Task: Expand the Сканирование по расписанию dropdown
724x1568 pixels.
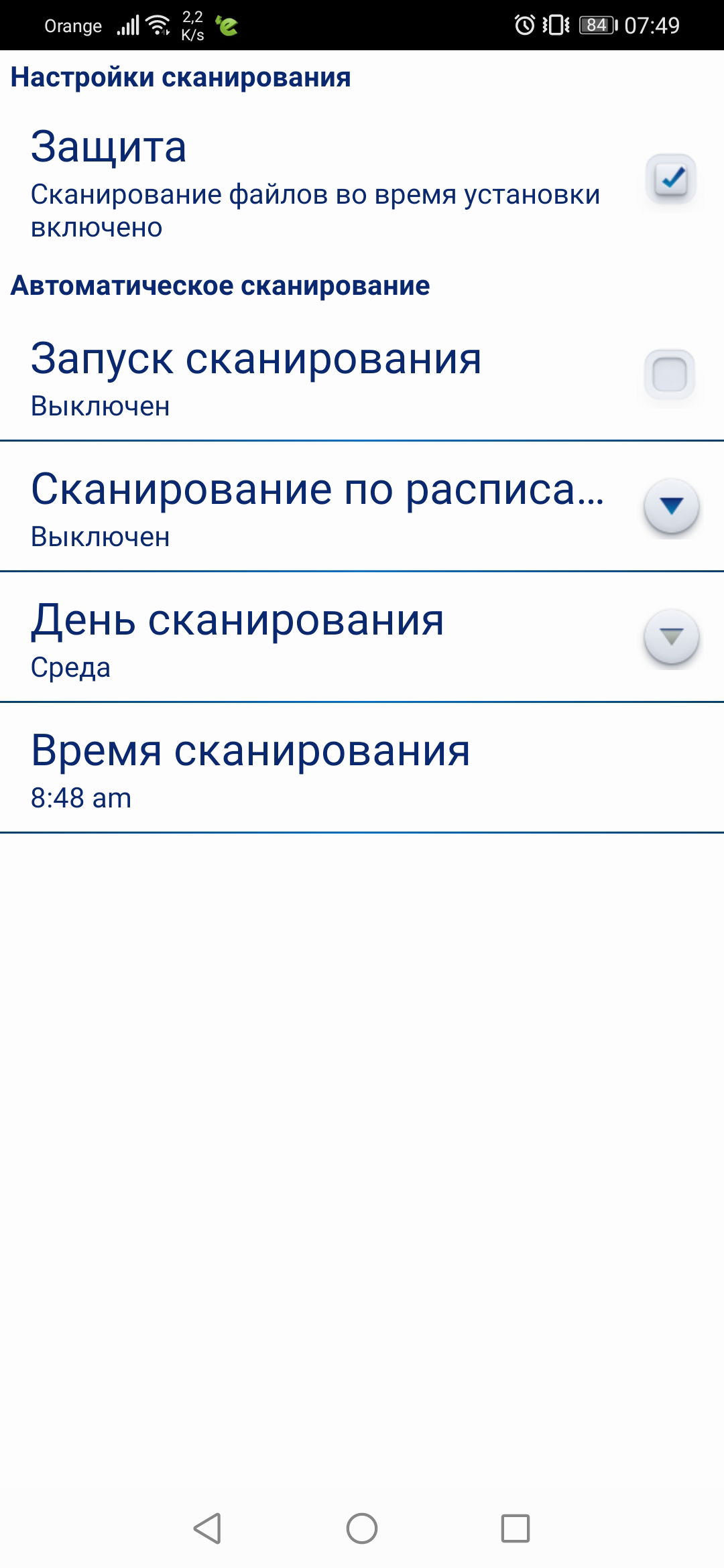Action: 671,507
